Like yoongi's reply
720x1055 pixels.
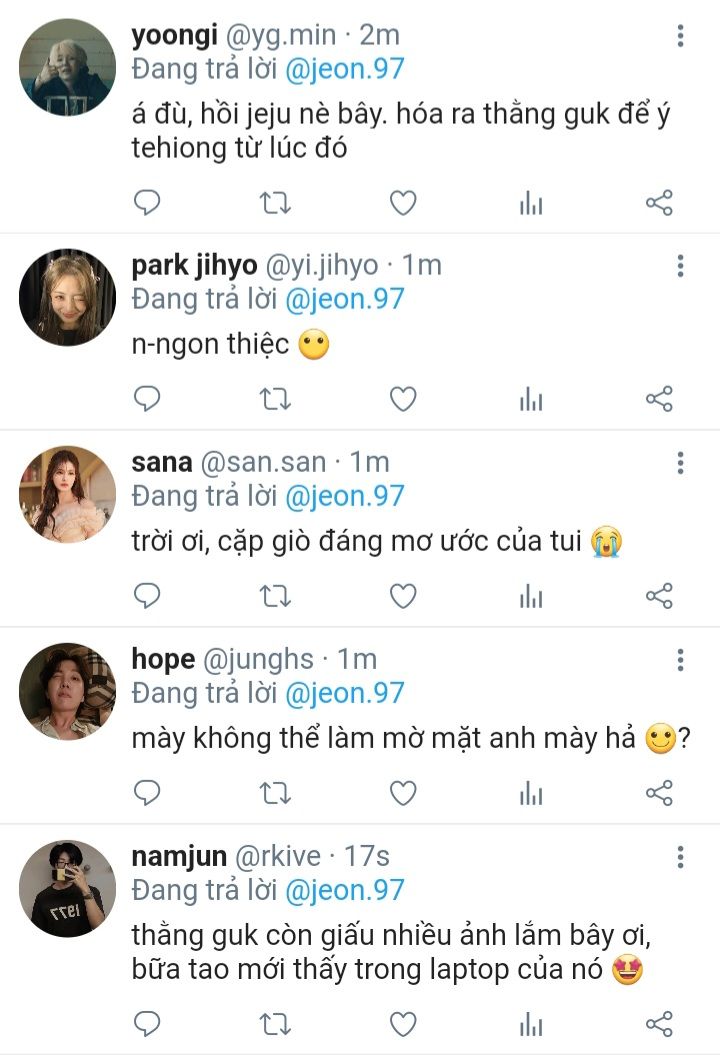click(402, 203)
